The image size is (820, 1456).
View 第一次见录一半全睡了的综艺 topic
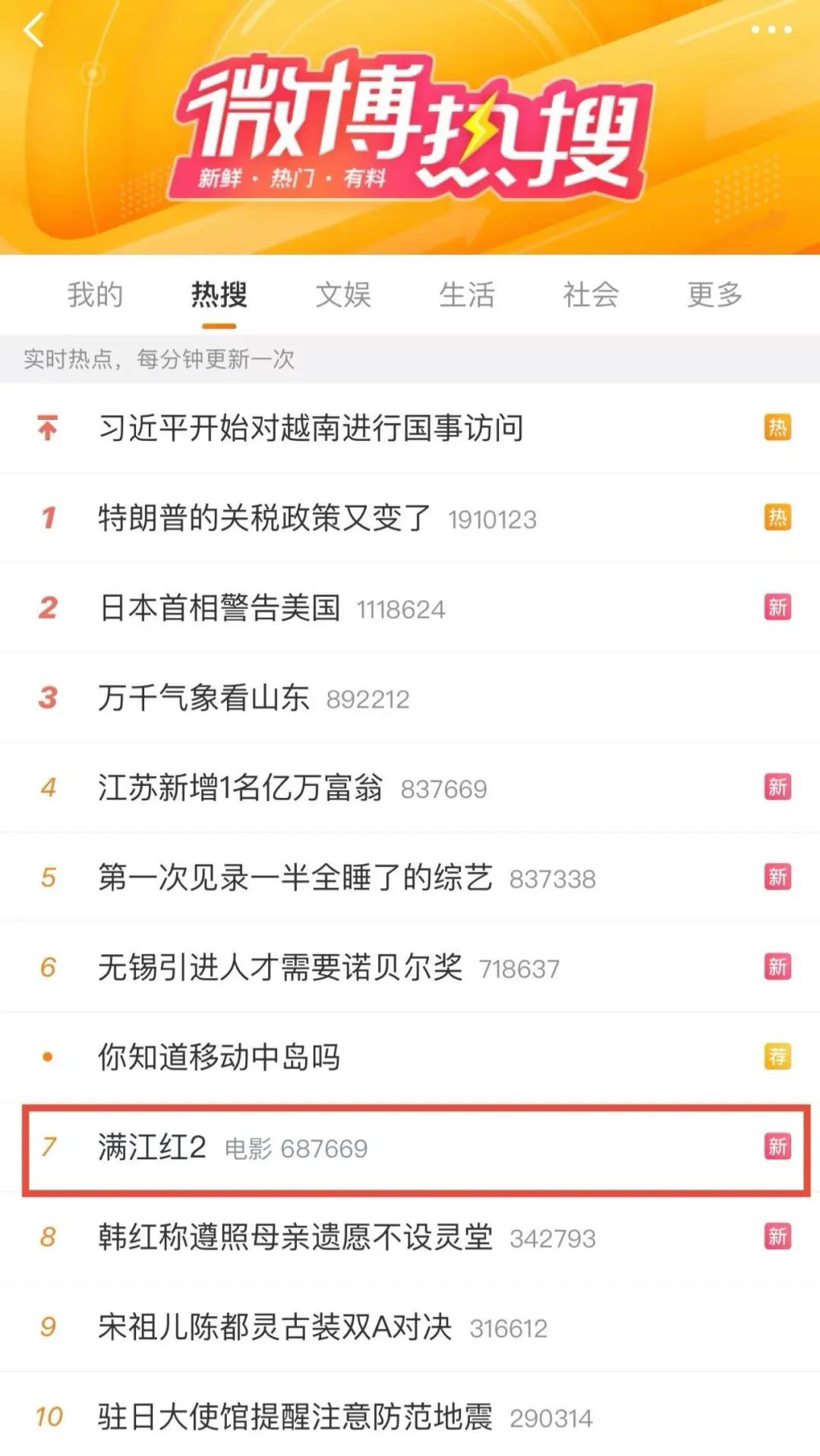[410, 878]
